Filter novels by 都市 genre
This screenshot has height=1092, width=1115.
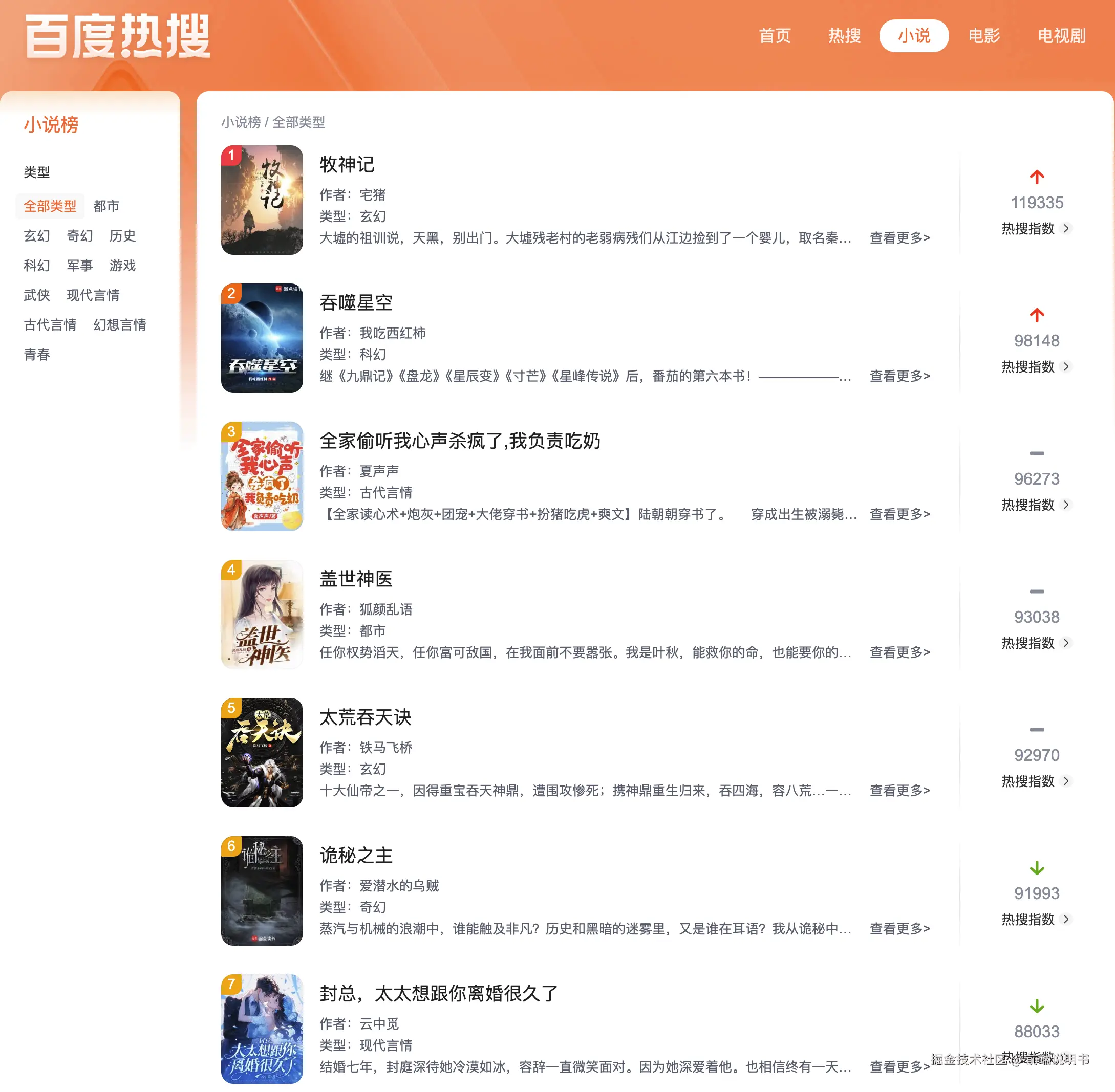click(x=106, y=206)
